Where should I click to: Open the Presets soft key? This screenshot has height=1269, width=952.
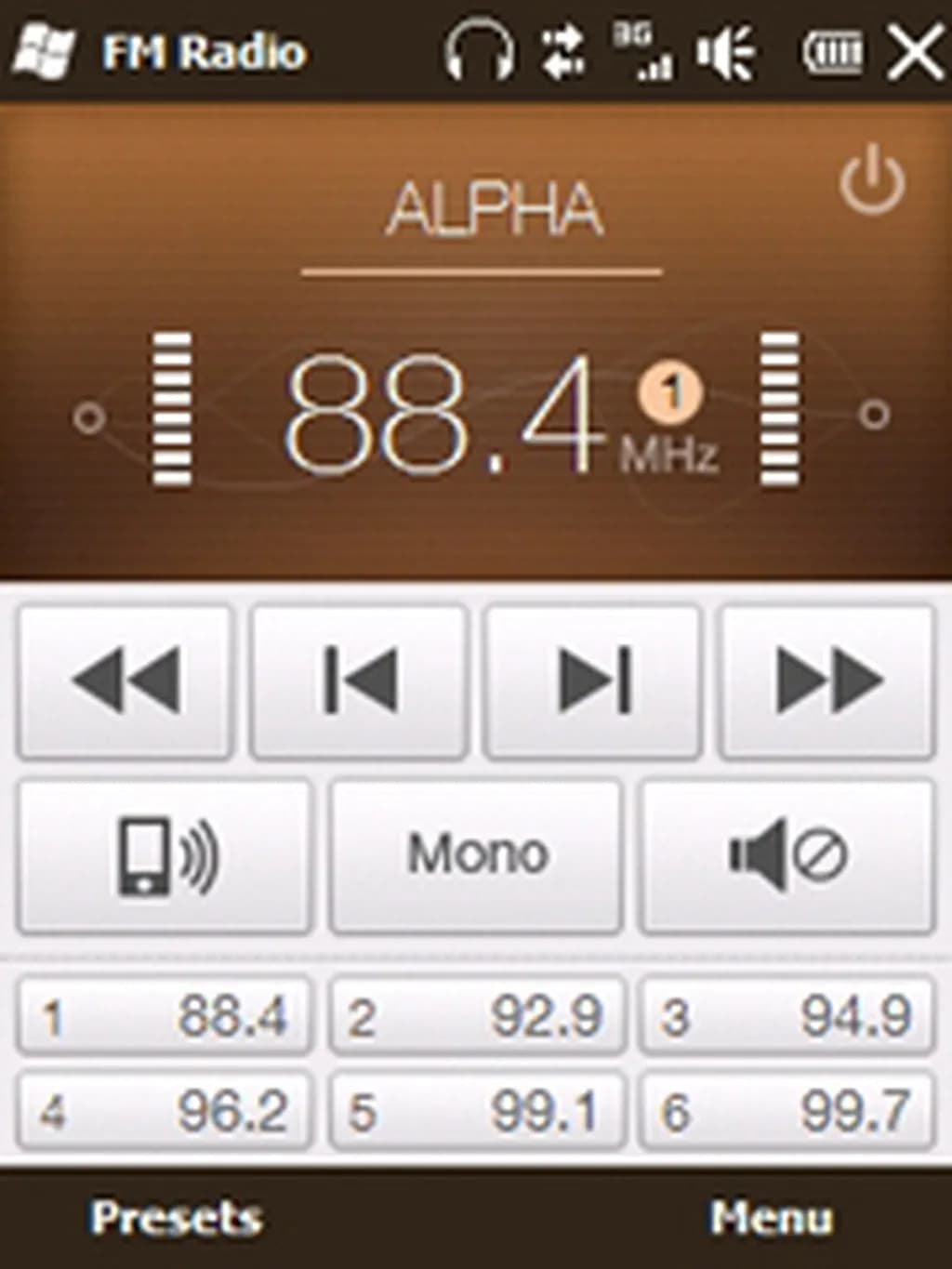(x=175, y=1218)
